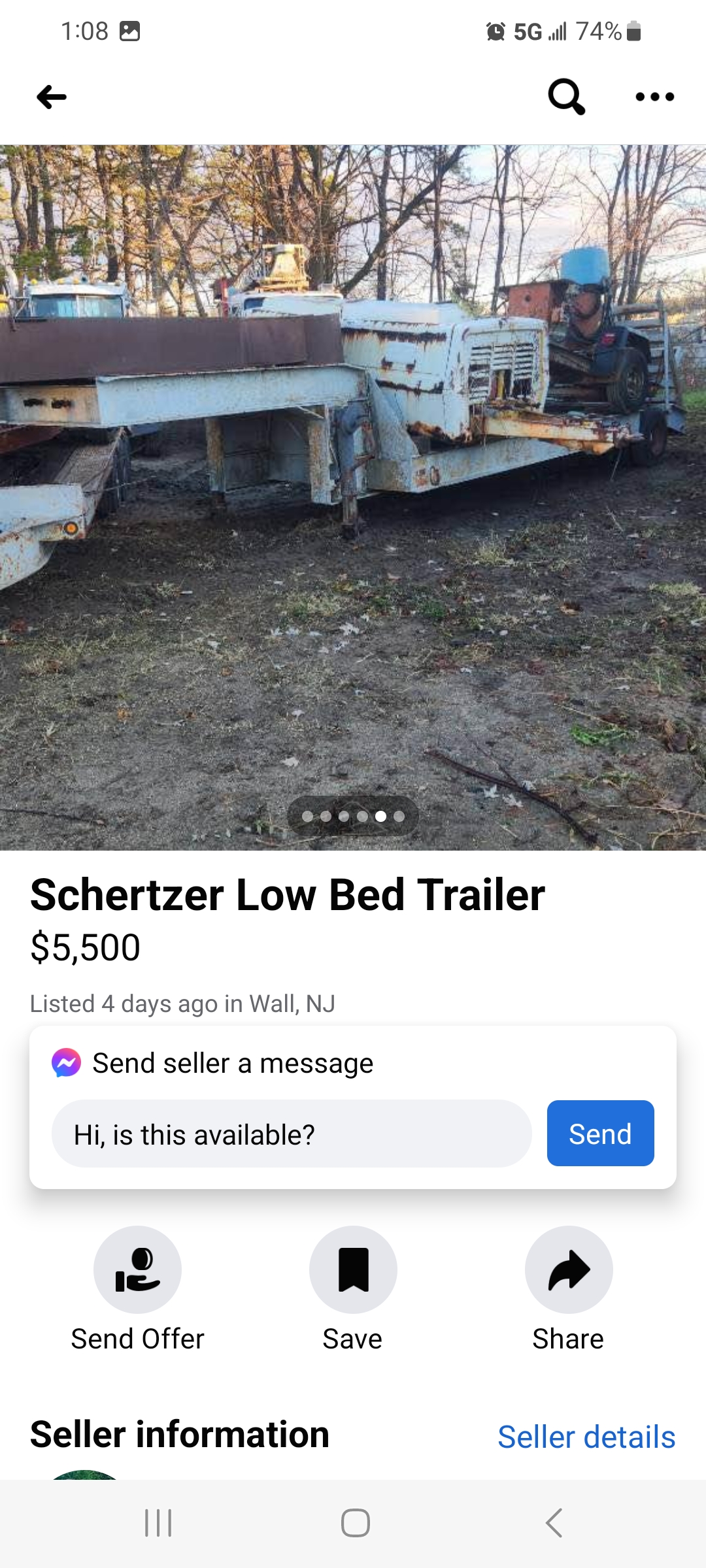Edit the "Hi, is this available?" message field

click(292, 1134)
